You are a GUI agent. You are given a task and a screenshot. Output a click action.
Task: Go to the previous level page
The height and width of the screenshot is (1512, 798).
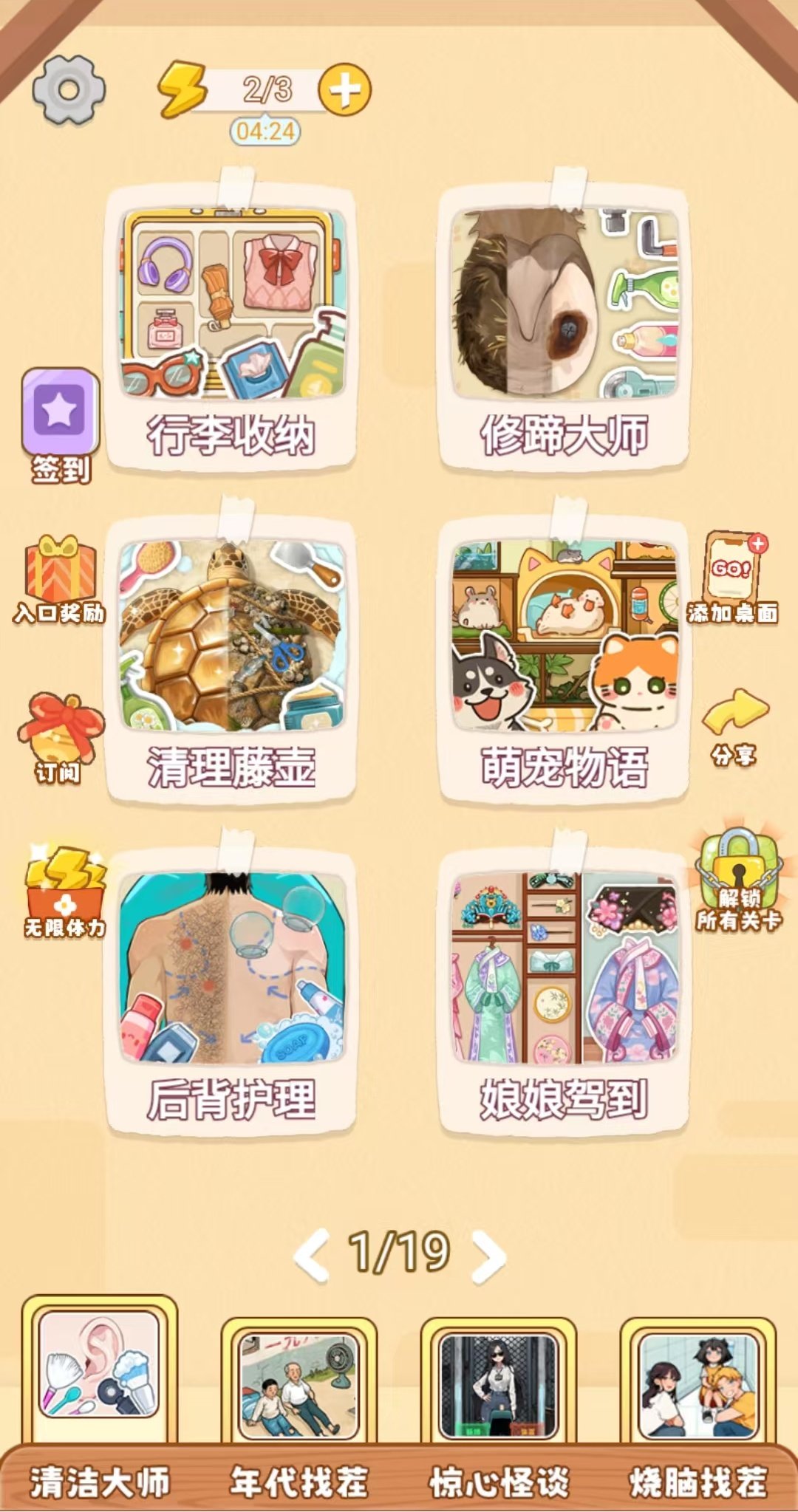[x=311, y=1256]
